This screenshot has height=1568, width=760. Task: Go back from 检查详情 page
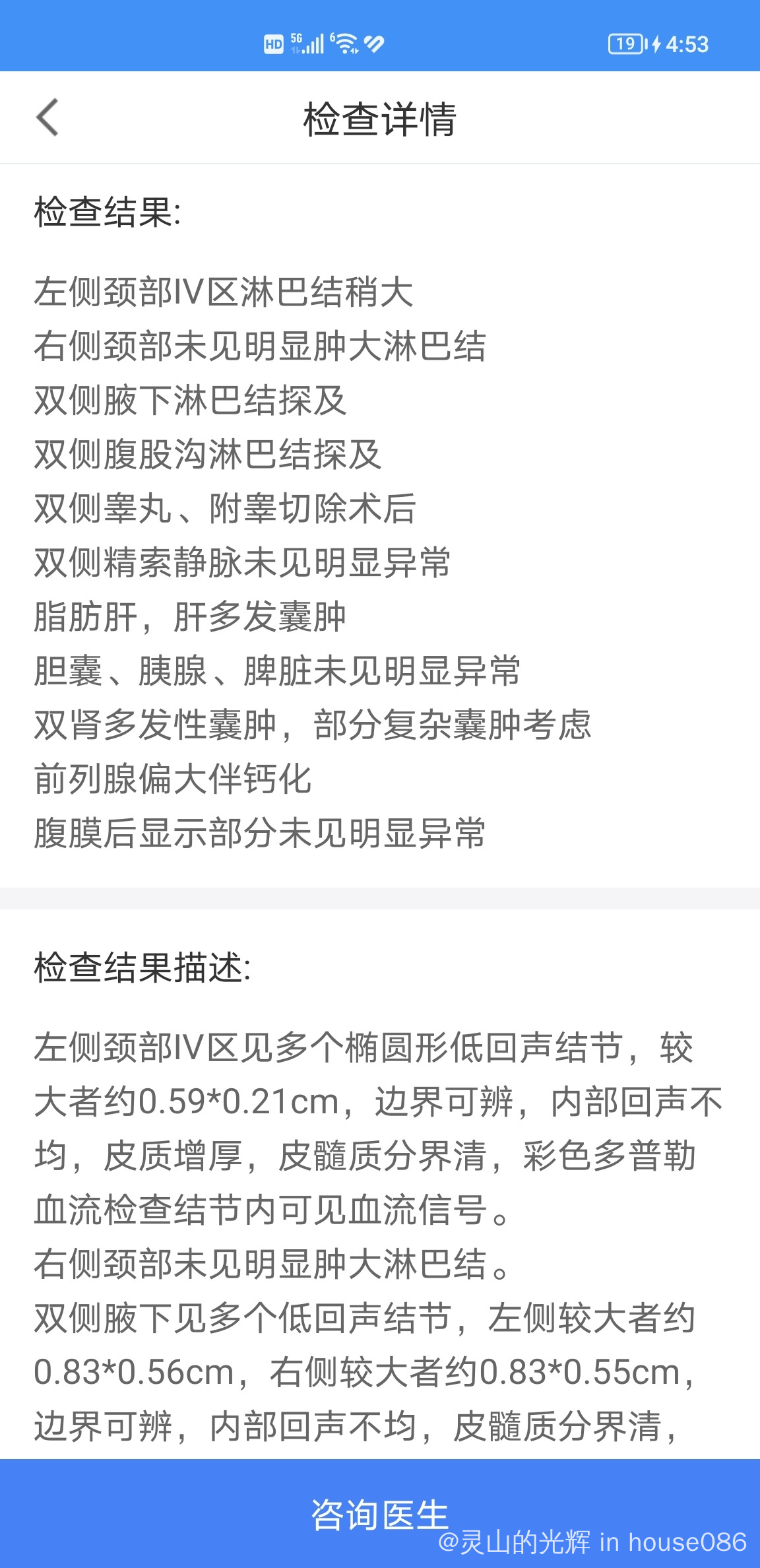(x=47, y=117)
